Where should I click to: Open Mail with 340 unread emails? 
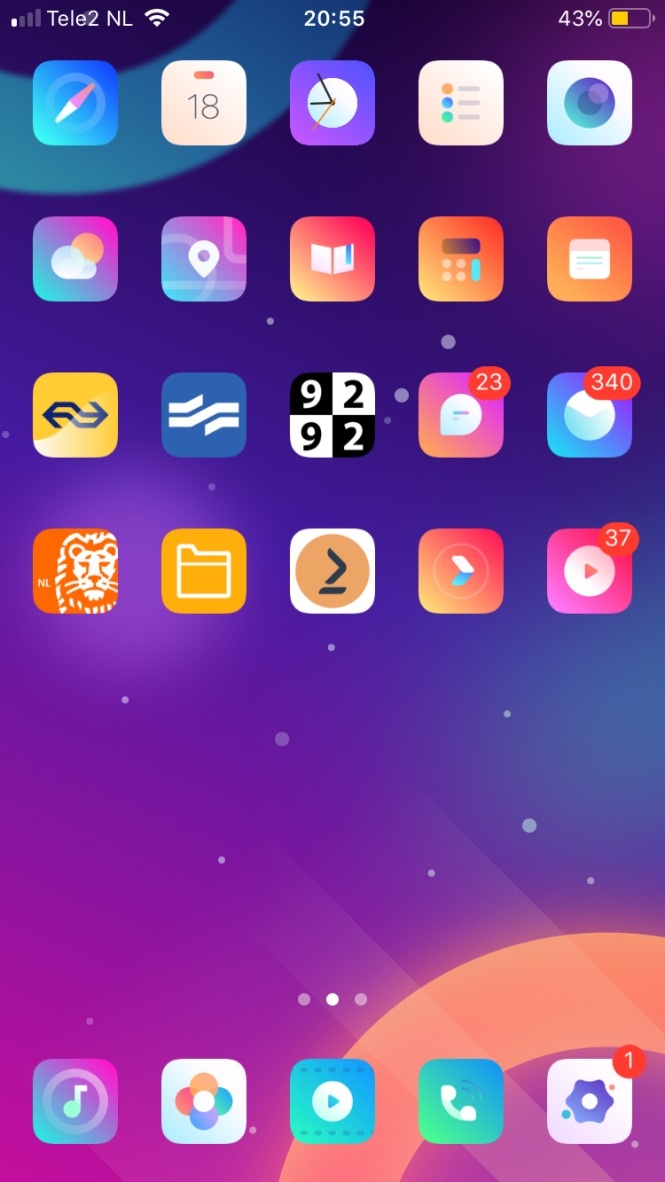point(590,415)
